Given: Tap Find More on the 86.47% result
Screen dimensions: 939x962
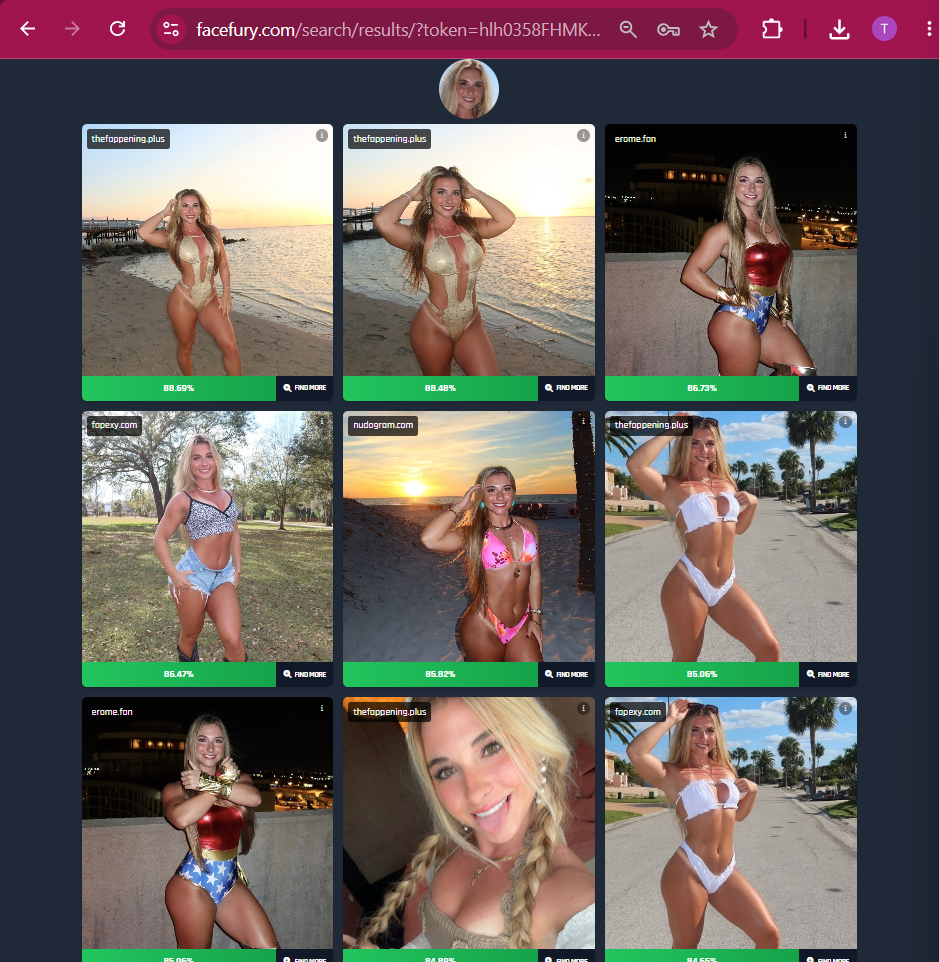Looking at the screenshot, I should point(304,674).
